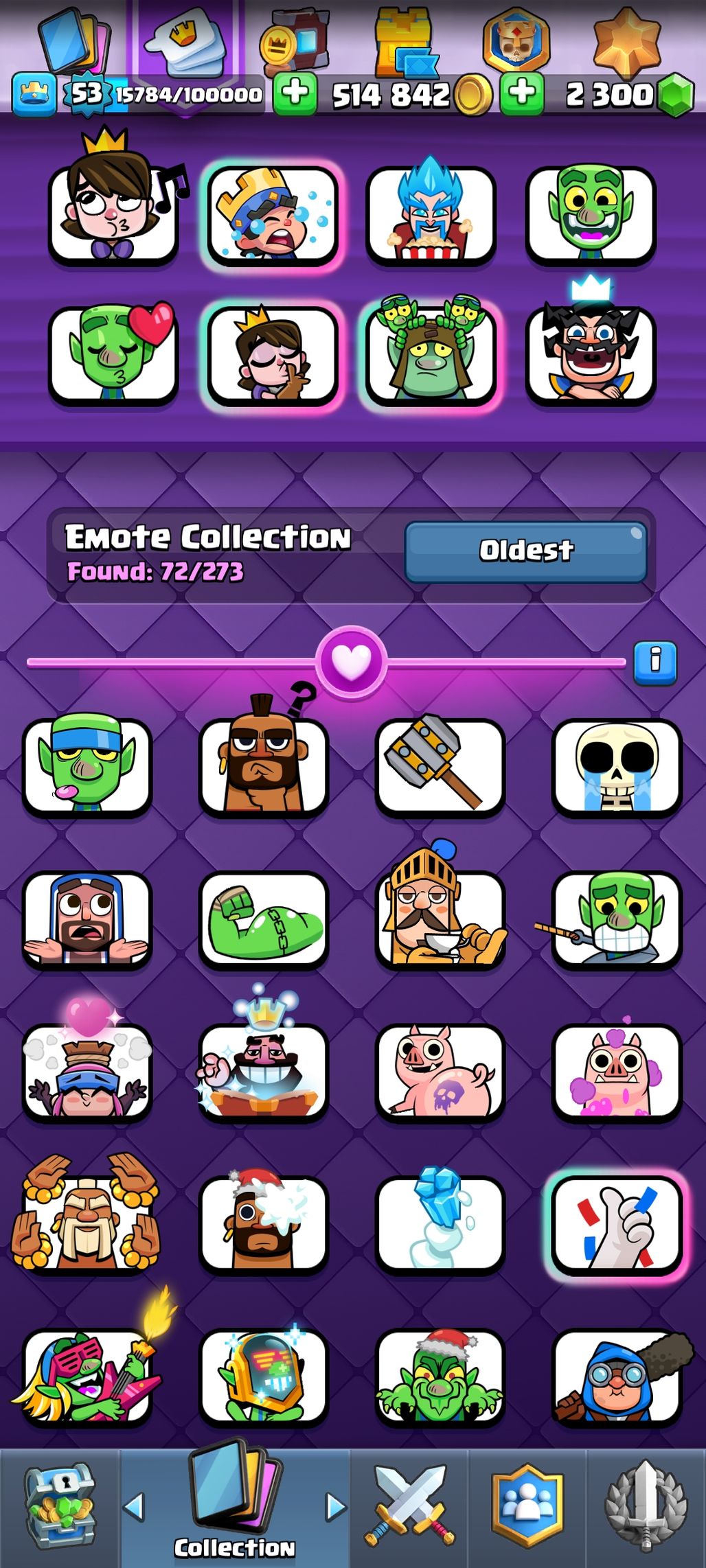Image resolution: width=706 pixels, height=1568 pixels.
Task: Buy gems with the green plus button
Action: pyautogui.click(x=522, y=93)
